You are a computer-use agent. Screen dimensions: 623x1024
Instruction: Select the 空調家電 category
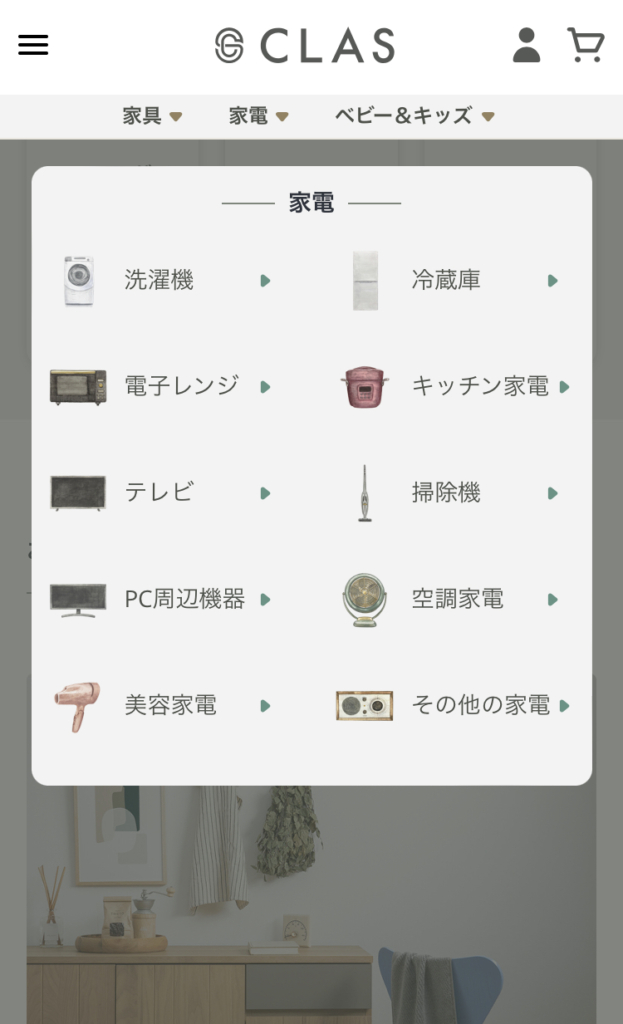click(x=458, y=599)
